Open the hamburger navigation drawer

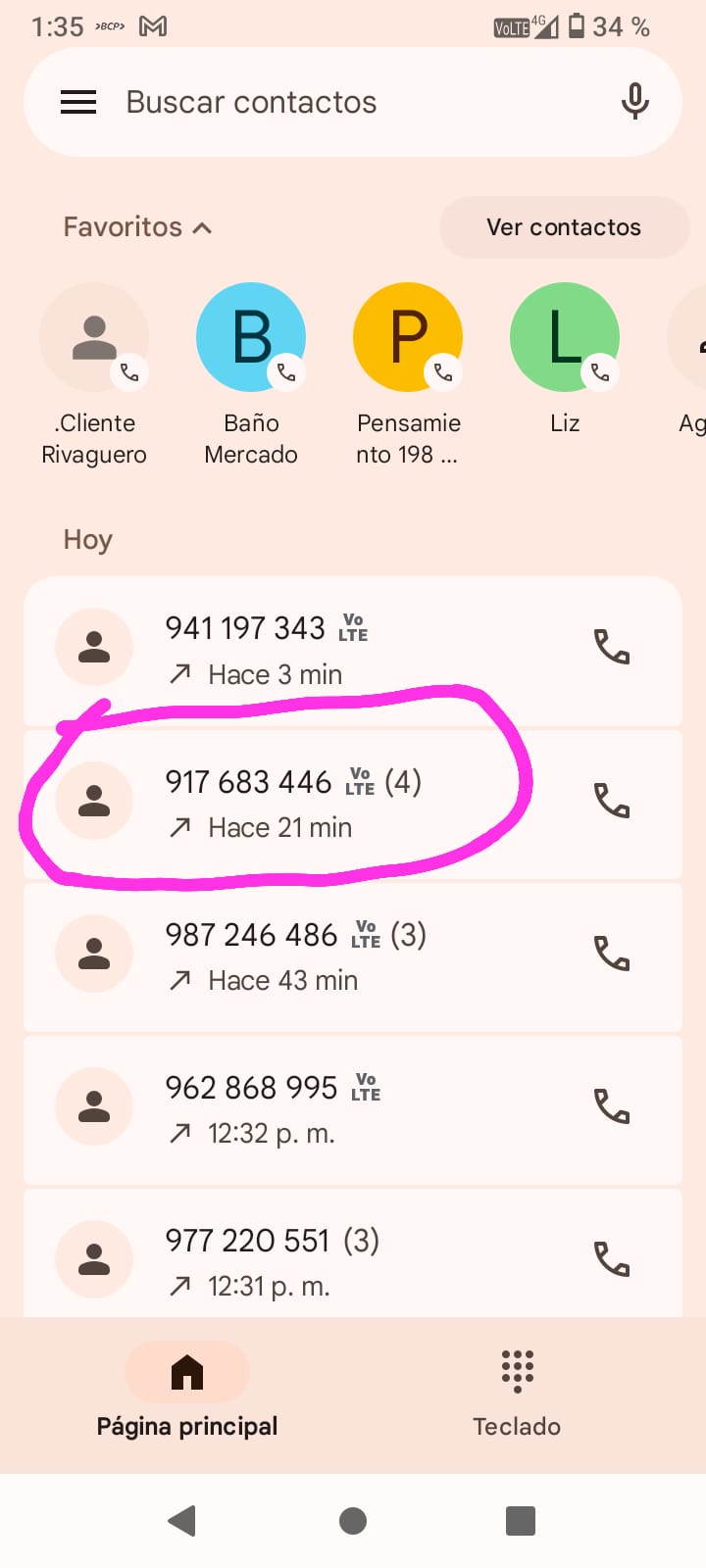(x=78, y=102)
